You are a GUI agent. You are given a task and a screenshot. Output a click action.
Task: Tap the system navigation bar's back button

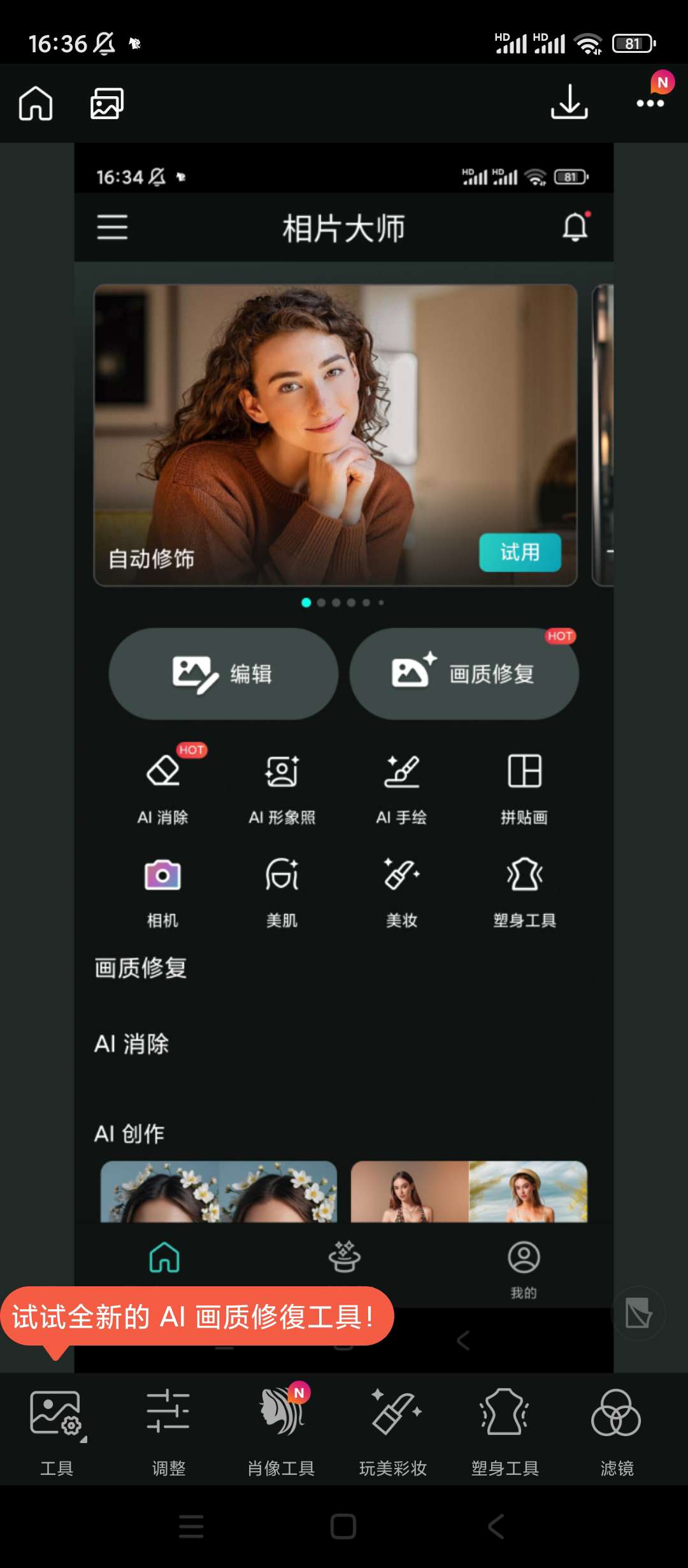(x=496, y=1527)
